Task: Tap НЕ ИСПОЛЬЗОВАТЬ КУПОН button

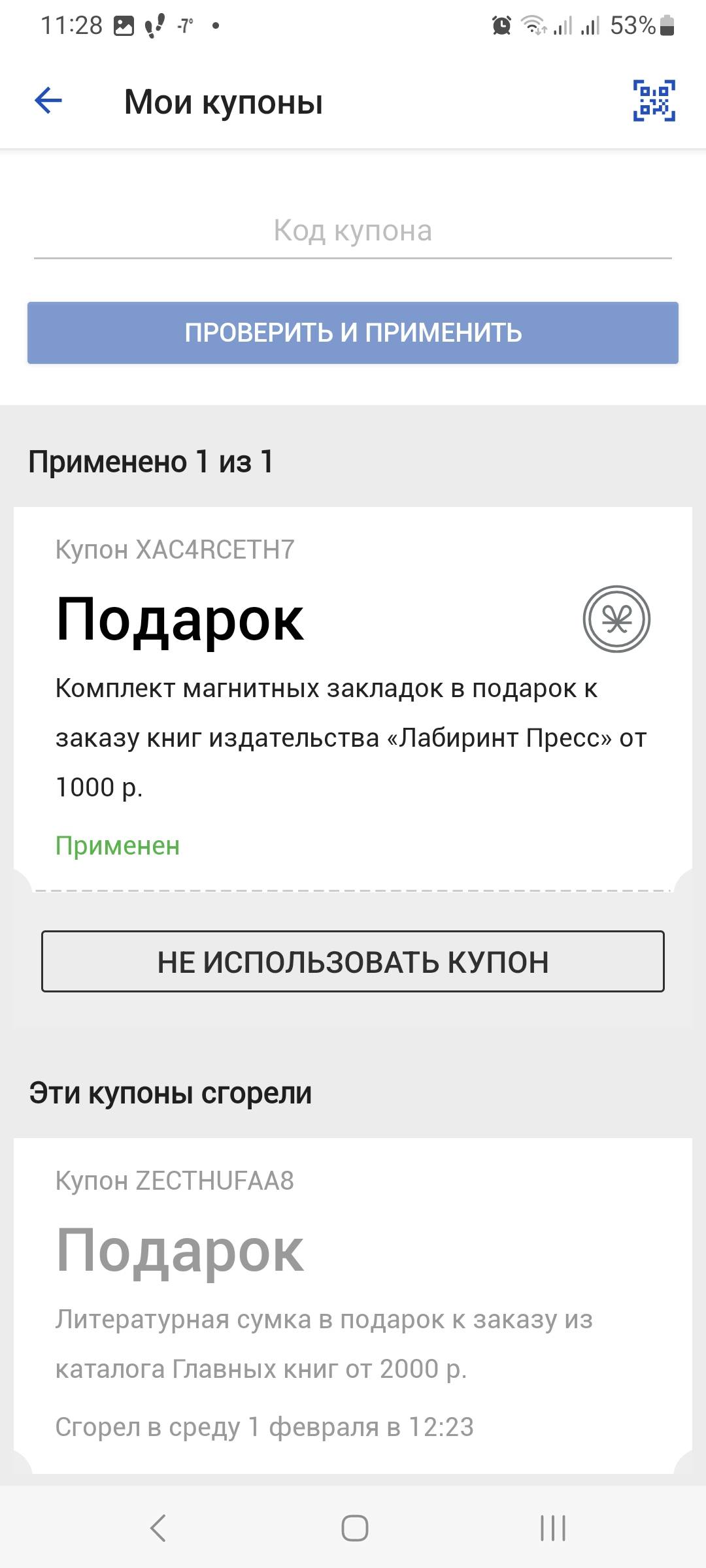Action: point(353,962)
